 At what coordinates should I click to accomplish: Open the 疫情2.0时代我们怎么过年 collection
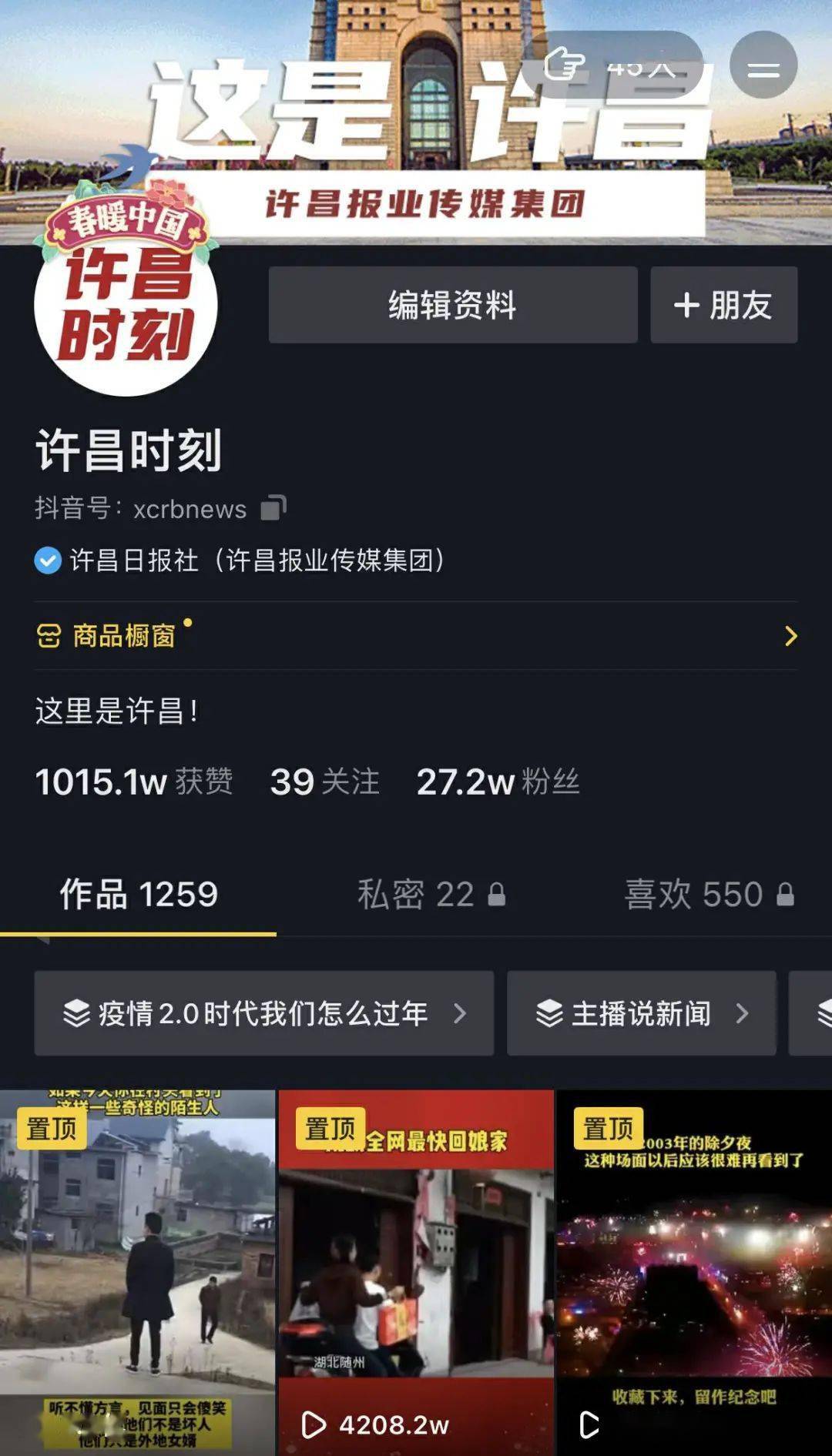click(263, 1013)
